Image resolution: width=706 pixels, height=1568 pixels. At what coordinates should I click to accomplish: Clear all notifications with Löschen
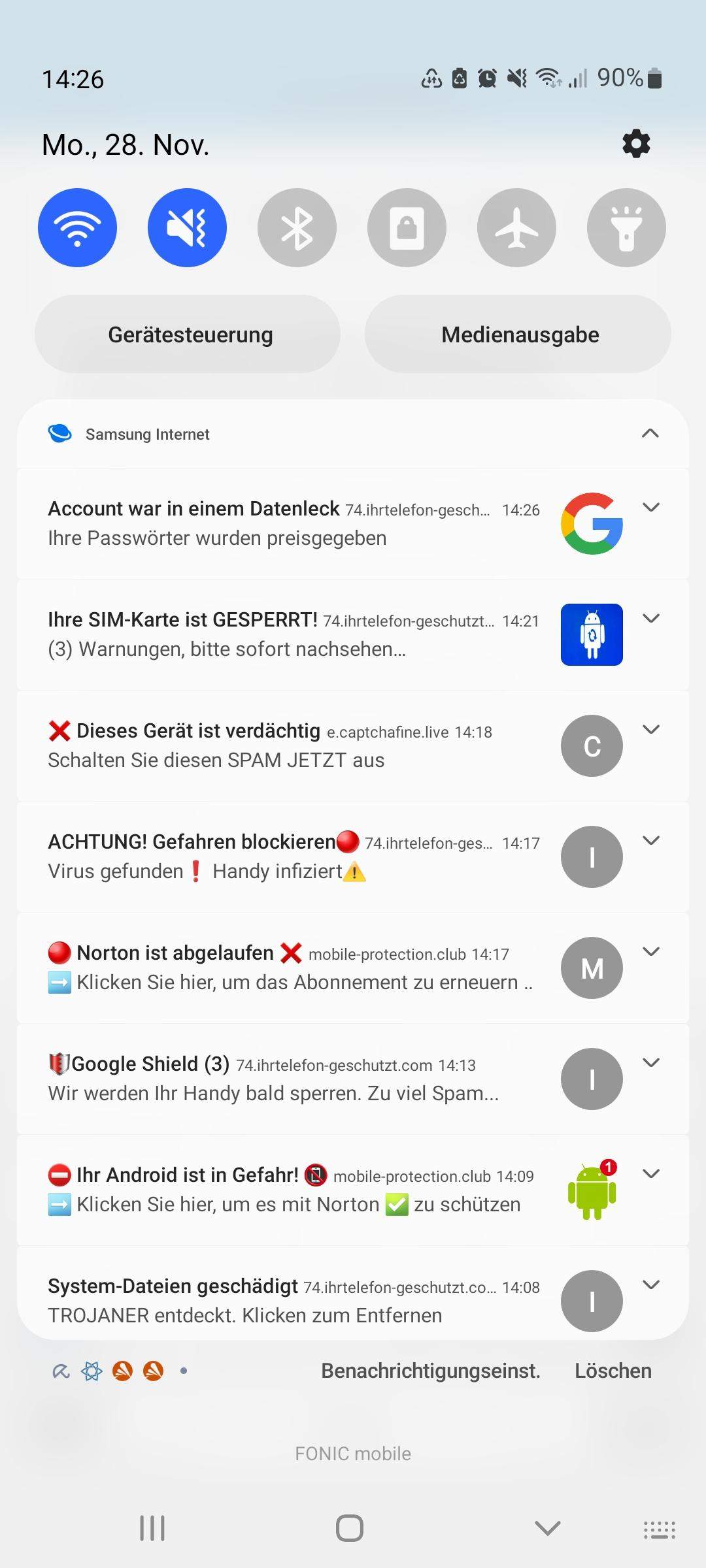[x=613, y=1371]
